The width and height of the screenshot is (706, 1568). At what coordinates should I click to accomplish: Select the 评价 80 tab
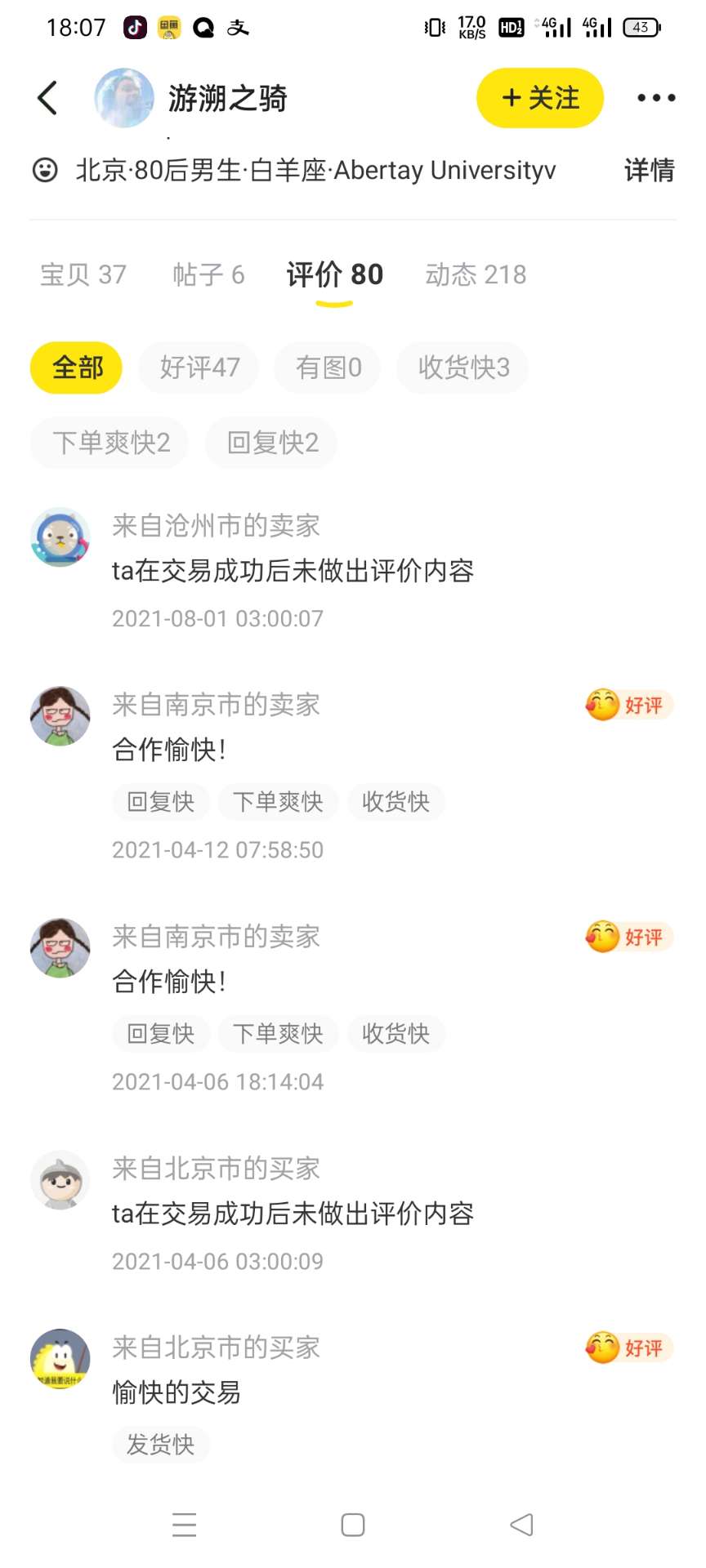point(334,274)
